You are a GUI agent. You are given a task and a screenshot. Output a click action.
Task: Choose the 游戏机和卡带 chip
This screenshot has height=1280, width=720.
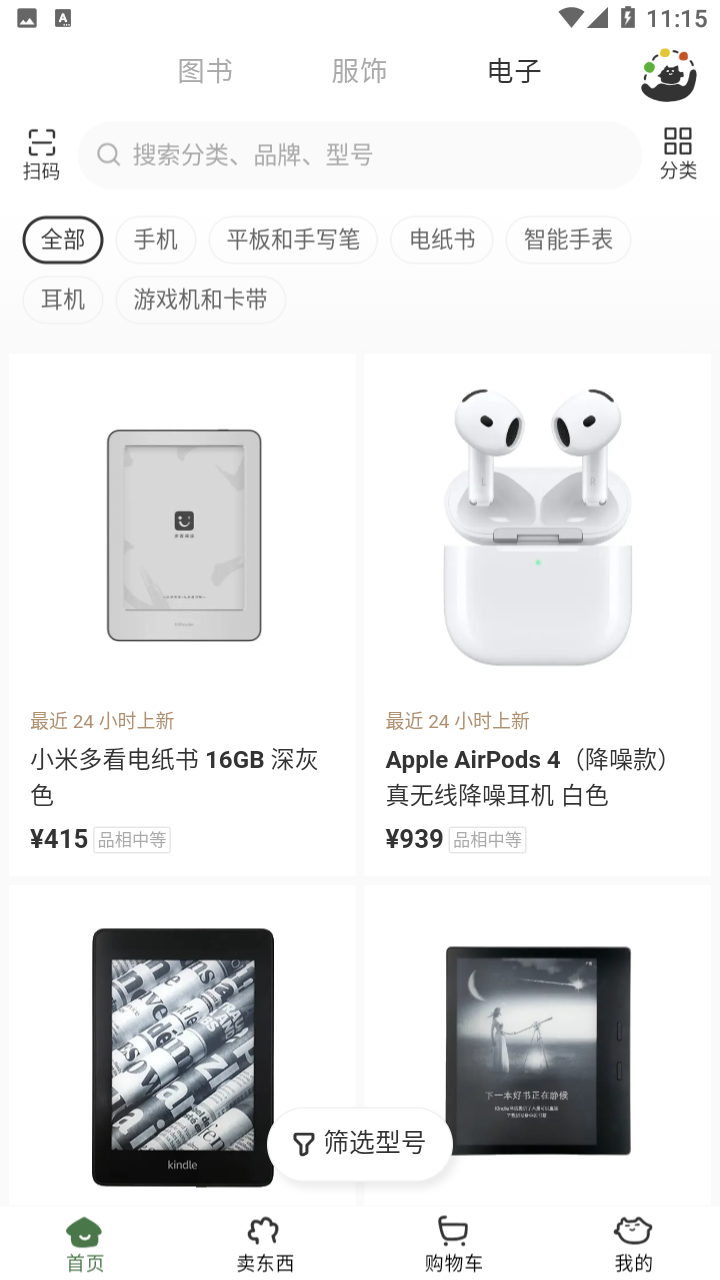(201, 300)
